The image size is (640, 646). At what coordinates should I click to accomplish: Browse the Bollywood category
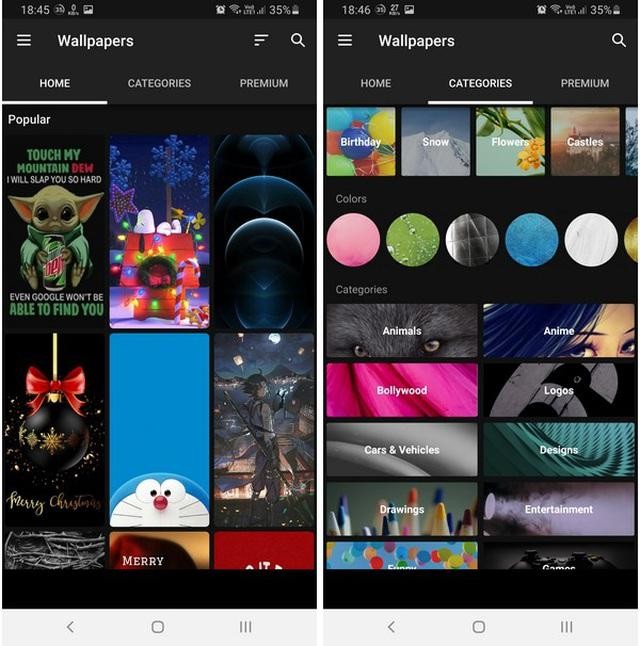coord(402,391)
